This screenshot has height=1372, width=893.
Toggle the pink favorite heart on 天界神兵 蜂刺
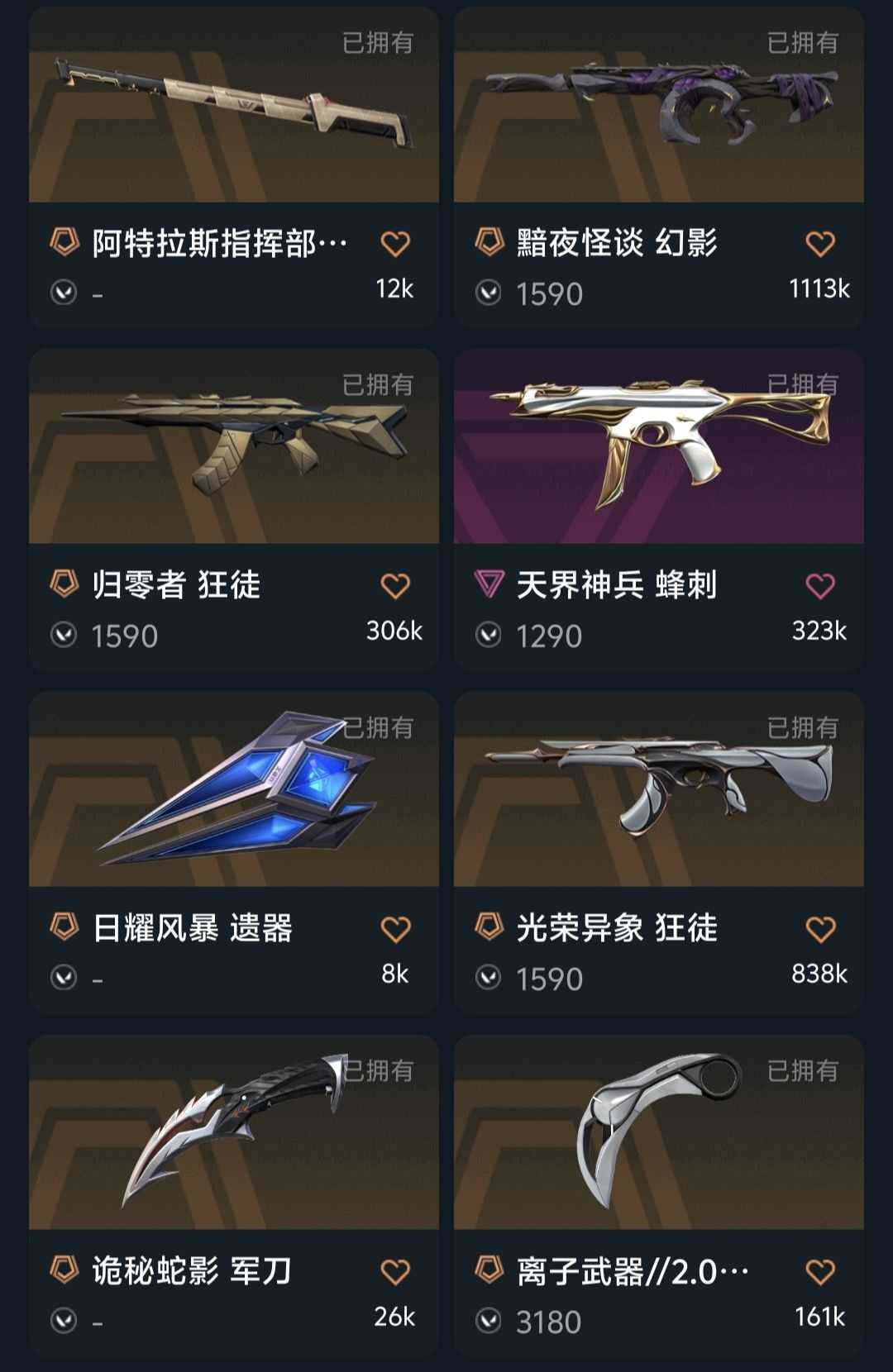coord(820,585)
